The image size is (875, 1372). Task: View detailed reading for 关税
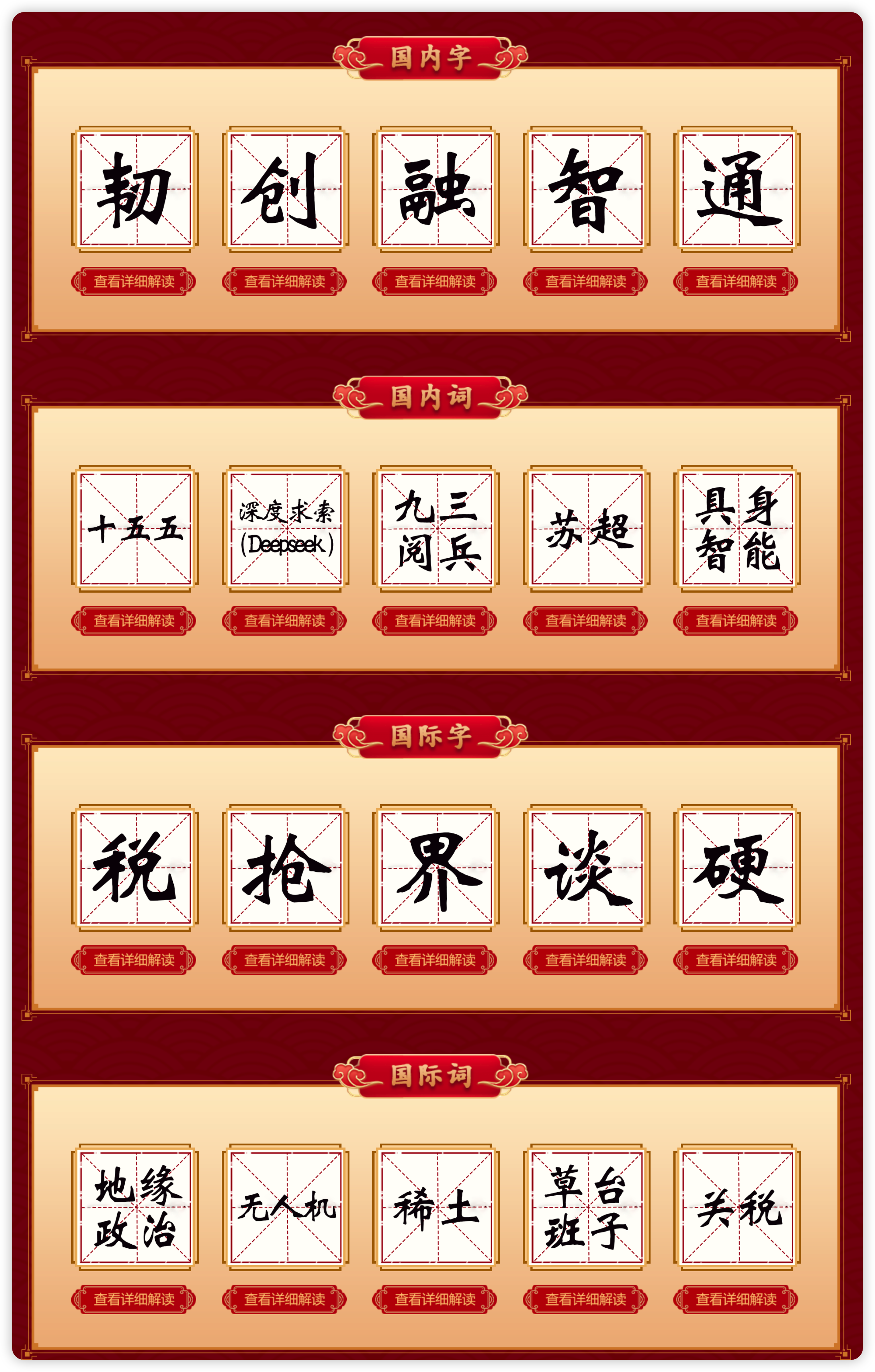[x=736, y=1299]
